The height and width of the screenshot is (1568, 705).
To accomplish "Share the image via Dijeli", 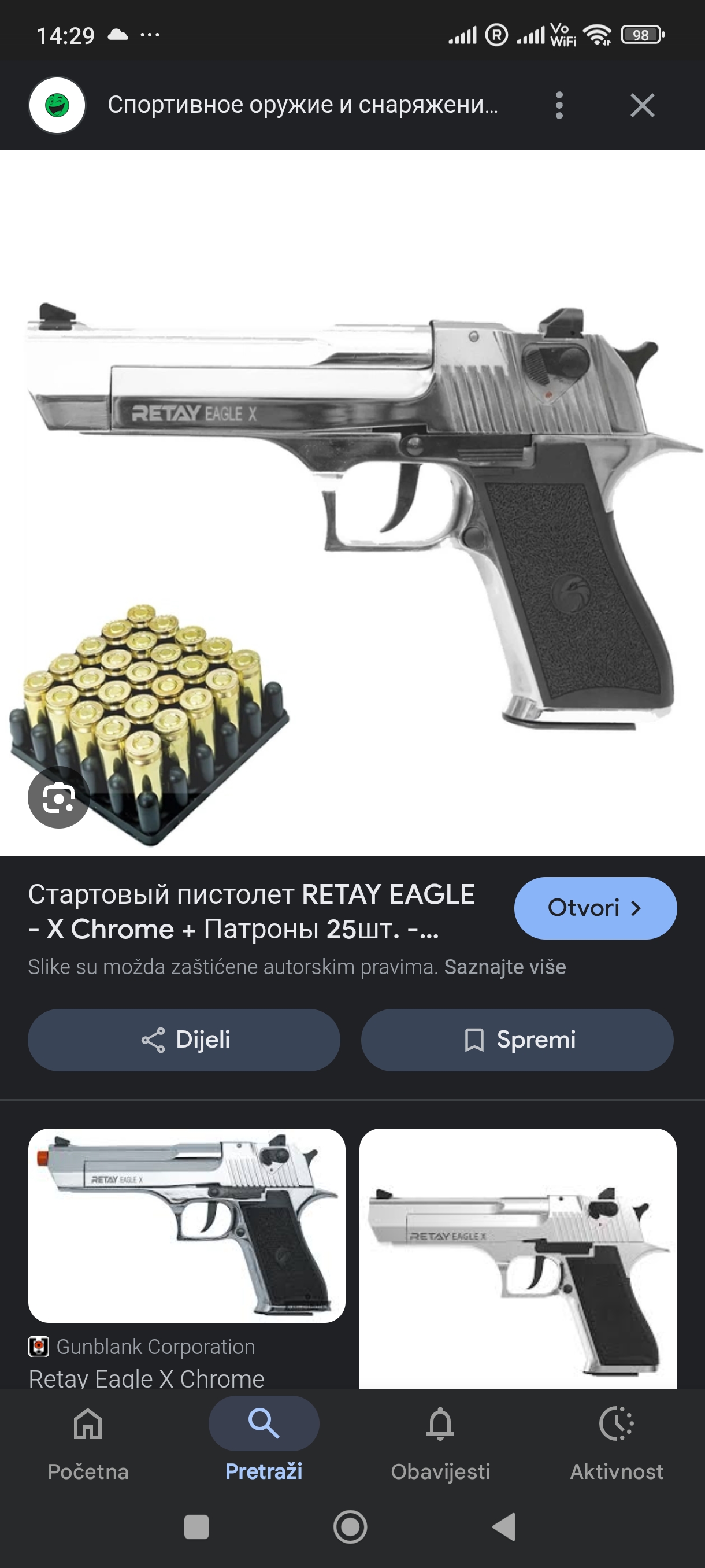I will [x=184, y=1040].
